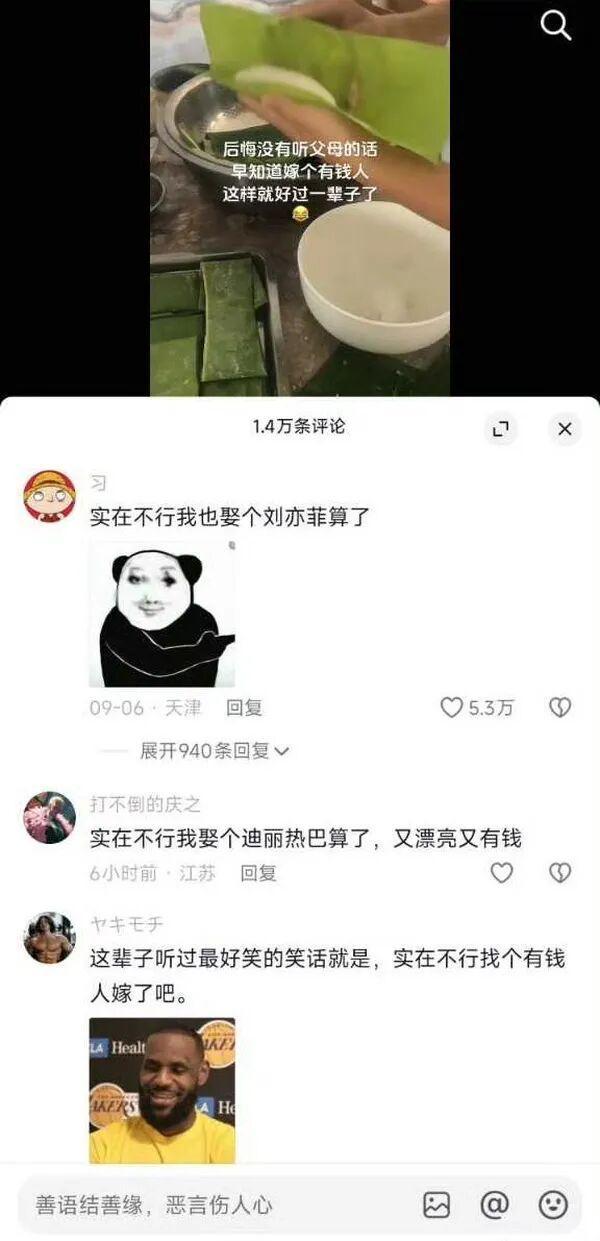Reply to the 刘亦菲 comment

[244, 707]
